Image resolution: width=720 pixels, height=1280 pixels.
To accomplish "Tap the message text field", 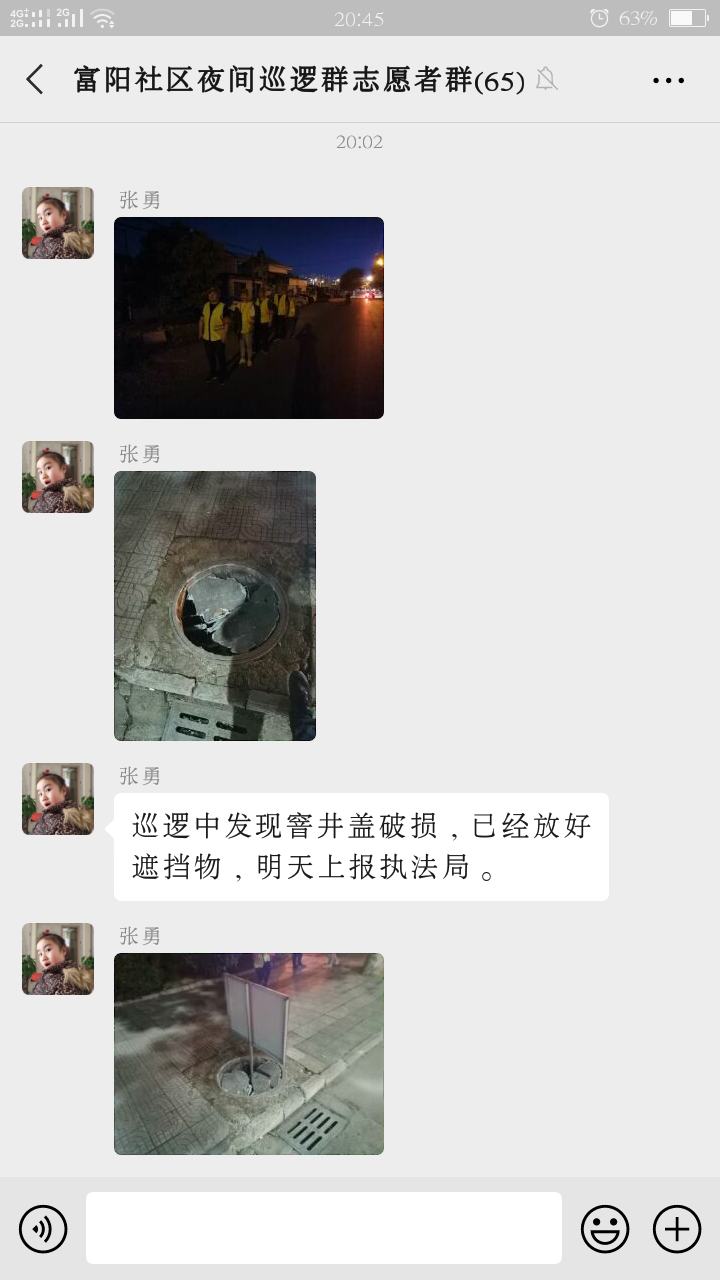I will (x=323, y=1228).
